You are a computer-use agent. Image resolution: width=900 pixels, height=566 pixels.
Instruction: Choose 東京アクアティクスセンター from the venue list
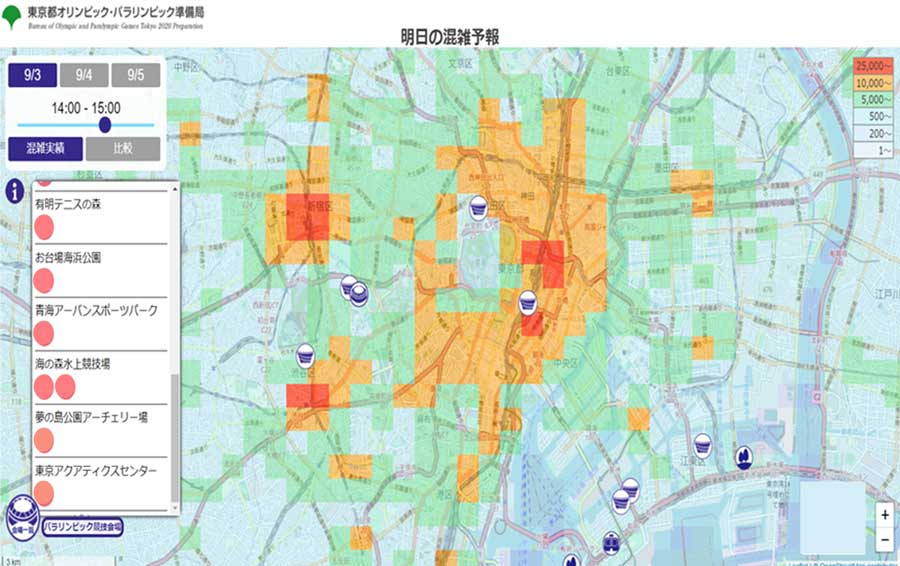[x=96, y=470]
